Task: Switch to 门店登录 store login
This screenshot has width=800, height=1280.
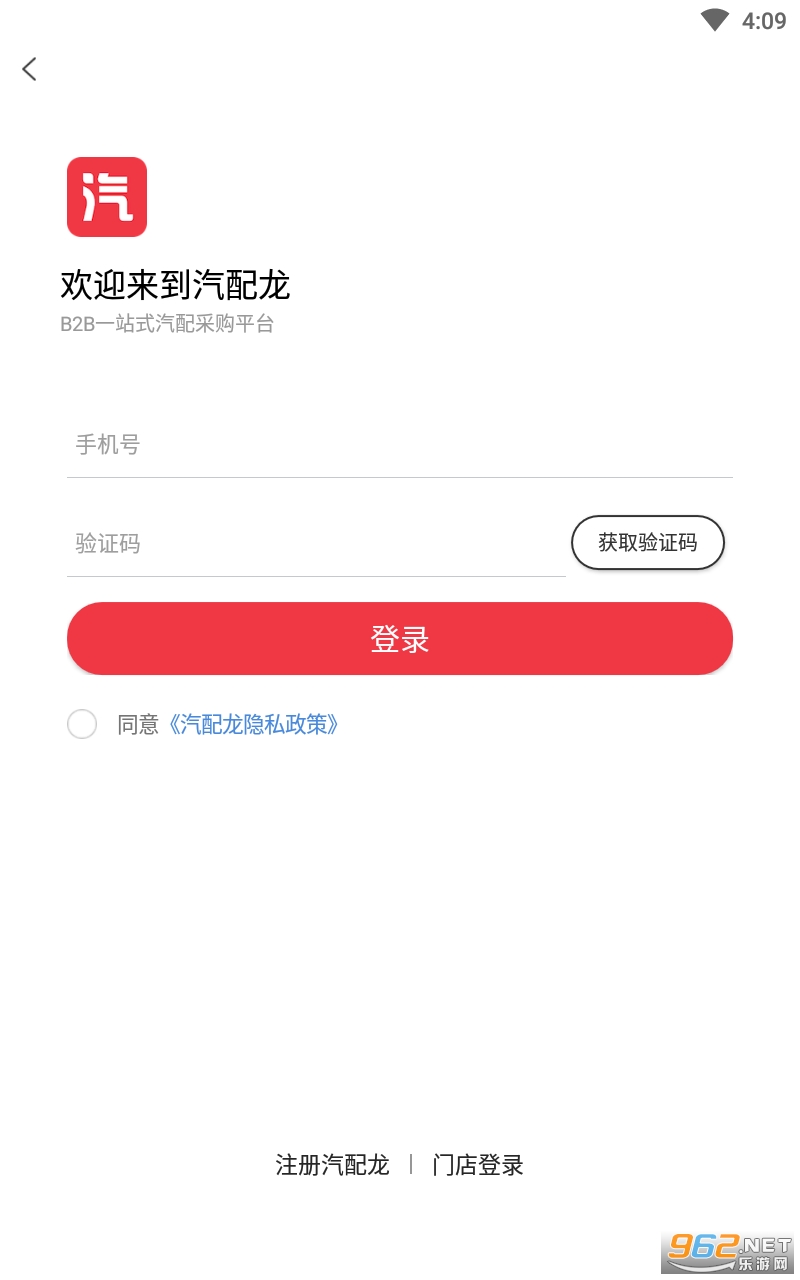Action: pos(478,1165)
